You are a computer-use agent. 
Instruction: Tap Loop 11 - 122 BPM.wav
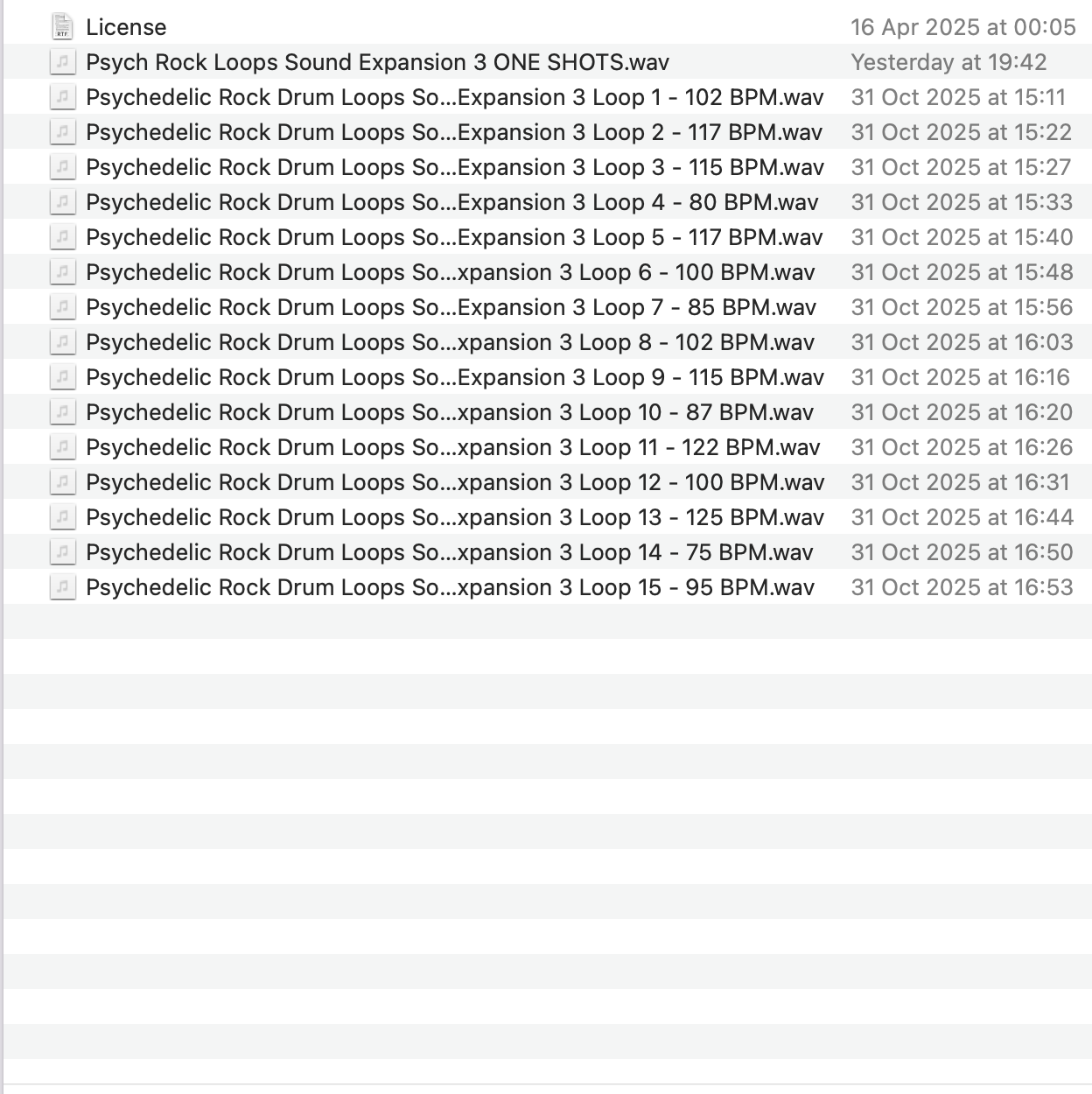[x=452, y=447]
